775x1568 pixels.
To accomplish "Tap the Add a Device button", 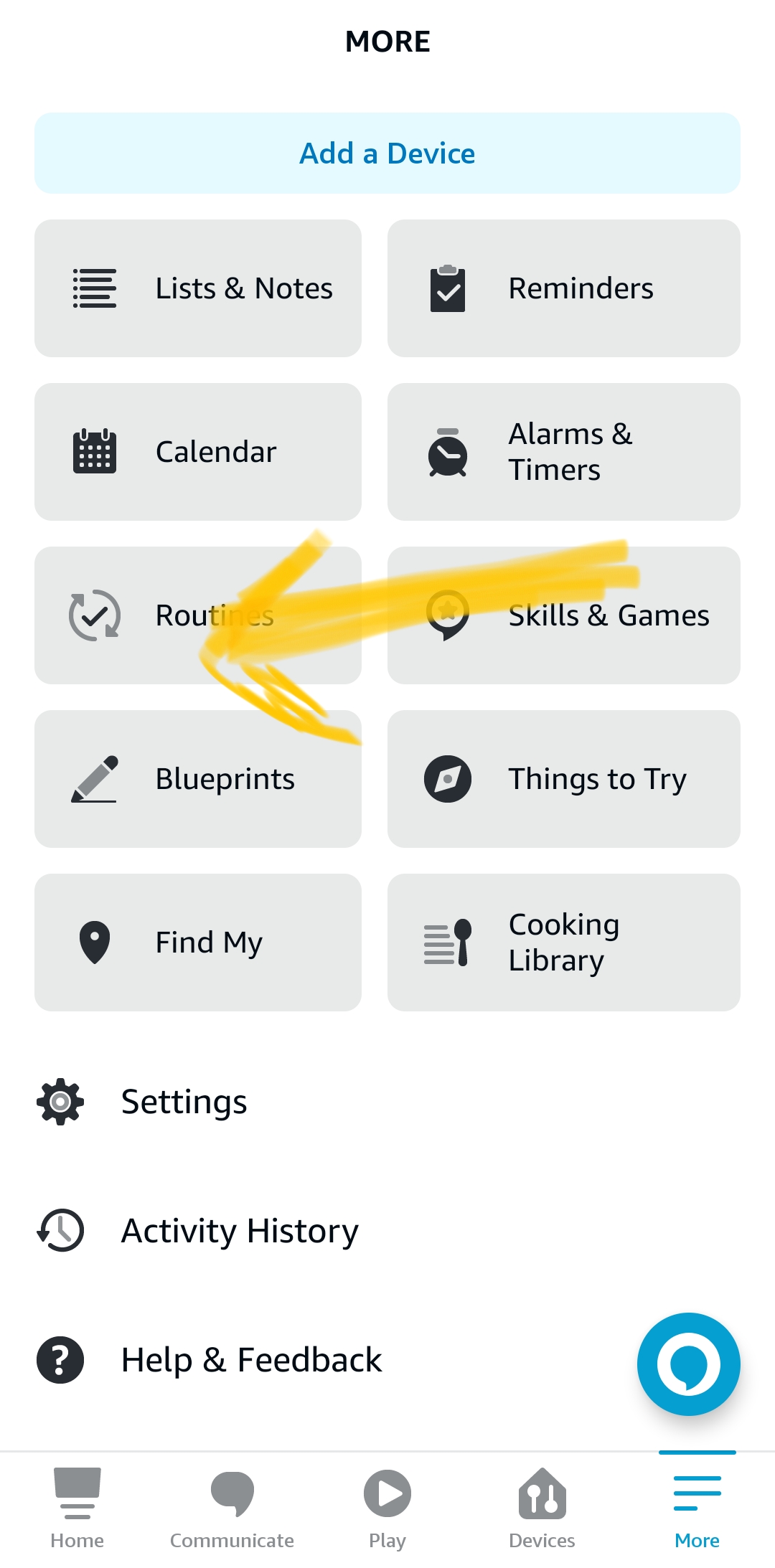I will pos(387,154).
